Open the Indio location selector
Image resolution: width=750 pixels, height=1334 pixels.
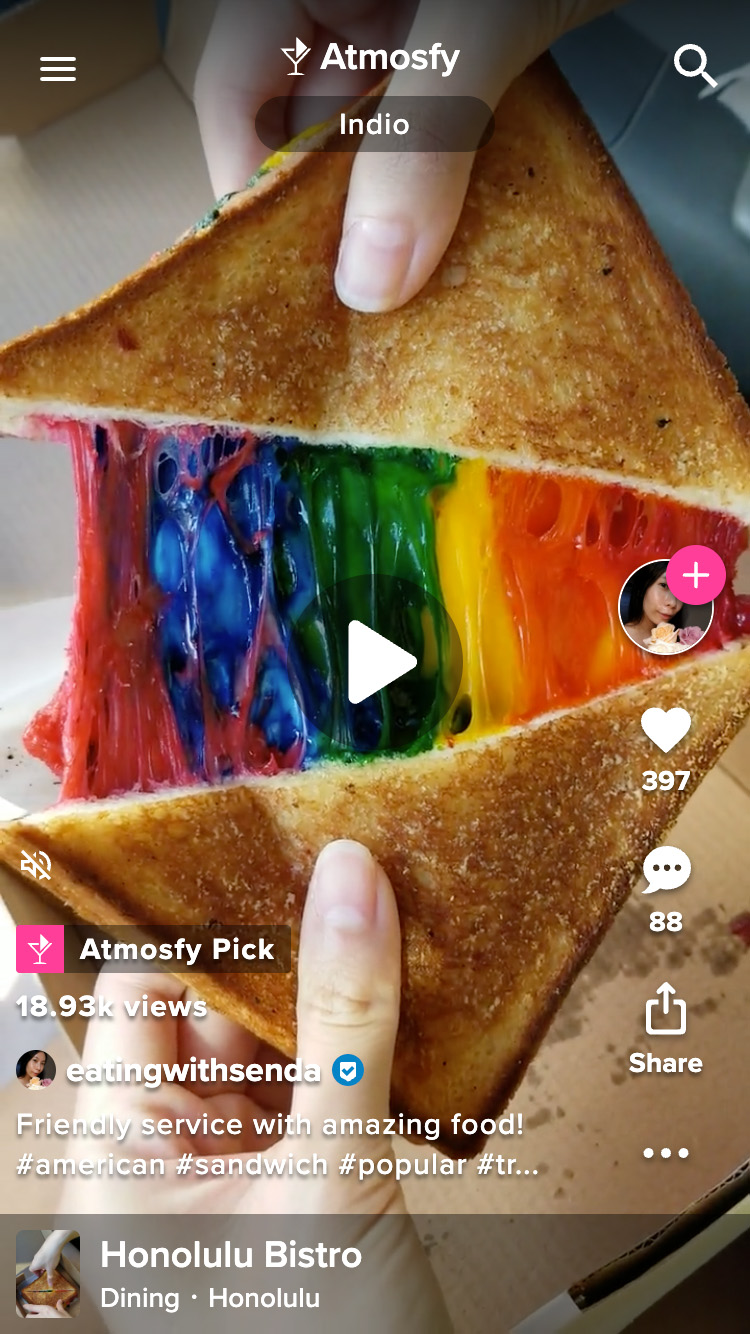[374, 124]
